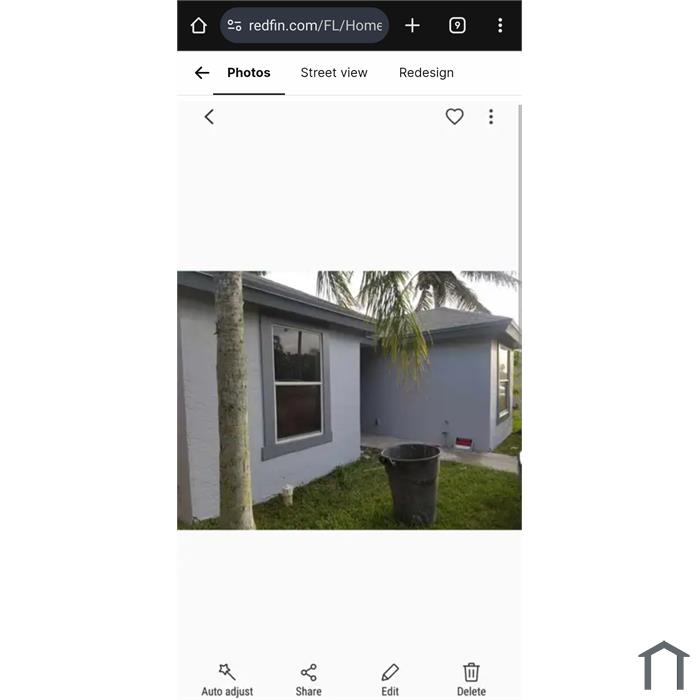700x700 pixels.
Task: Delete this photo
Action: (471, 678)
